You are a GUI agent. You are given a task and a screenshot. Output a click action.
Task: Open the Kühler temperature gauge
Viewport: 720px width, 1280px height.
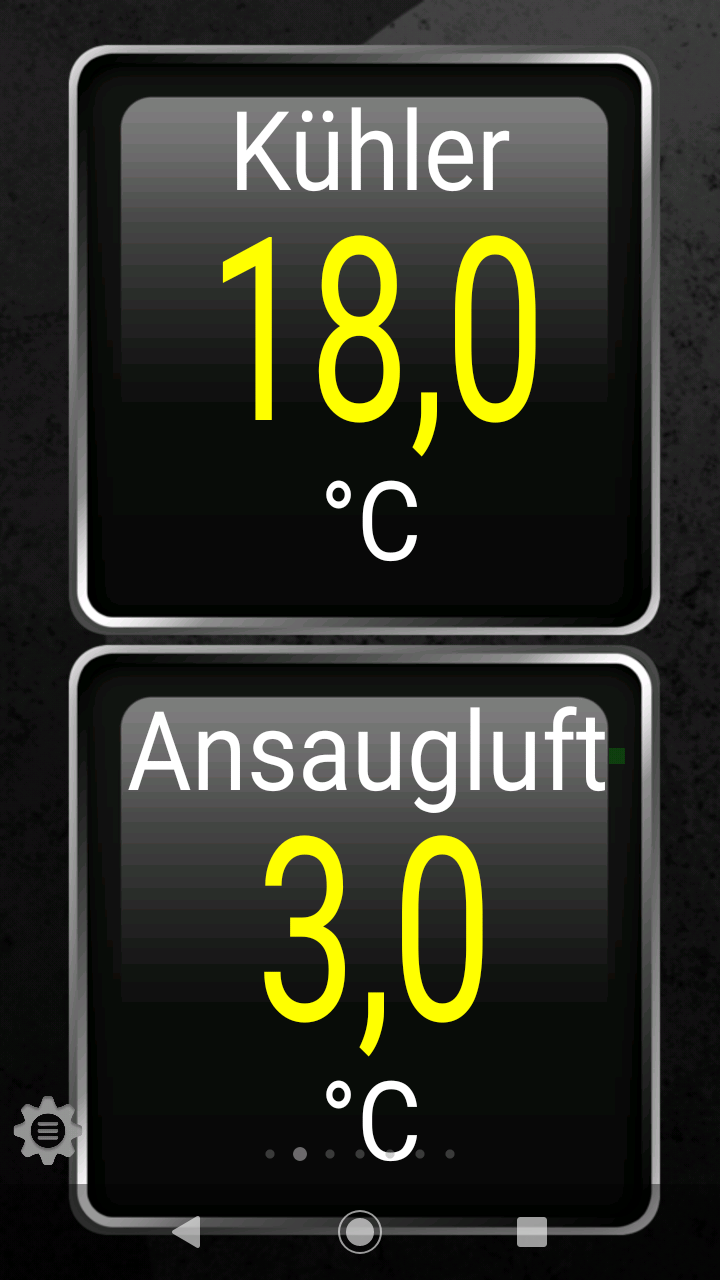click(x=364, y=340)
